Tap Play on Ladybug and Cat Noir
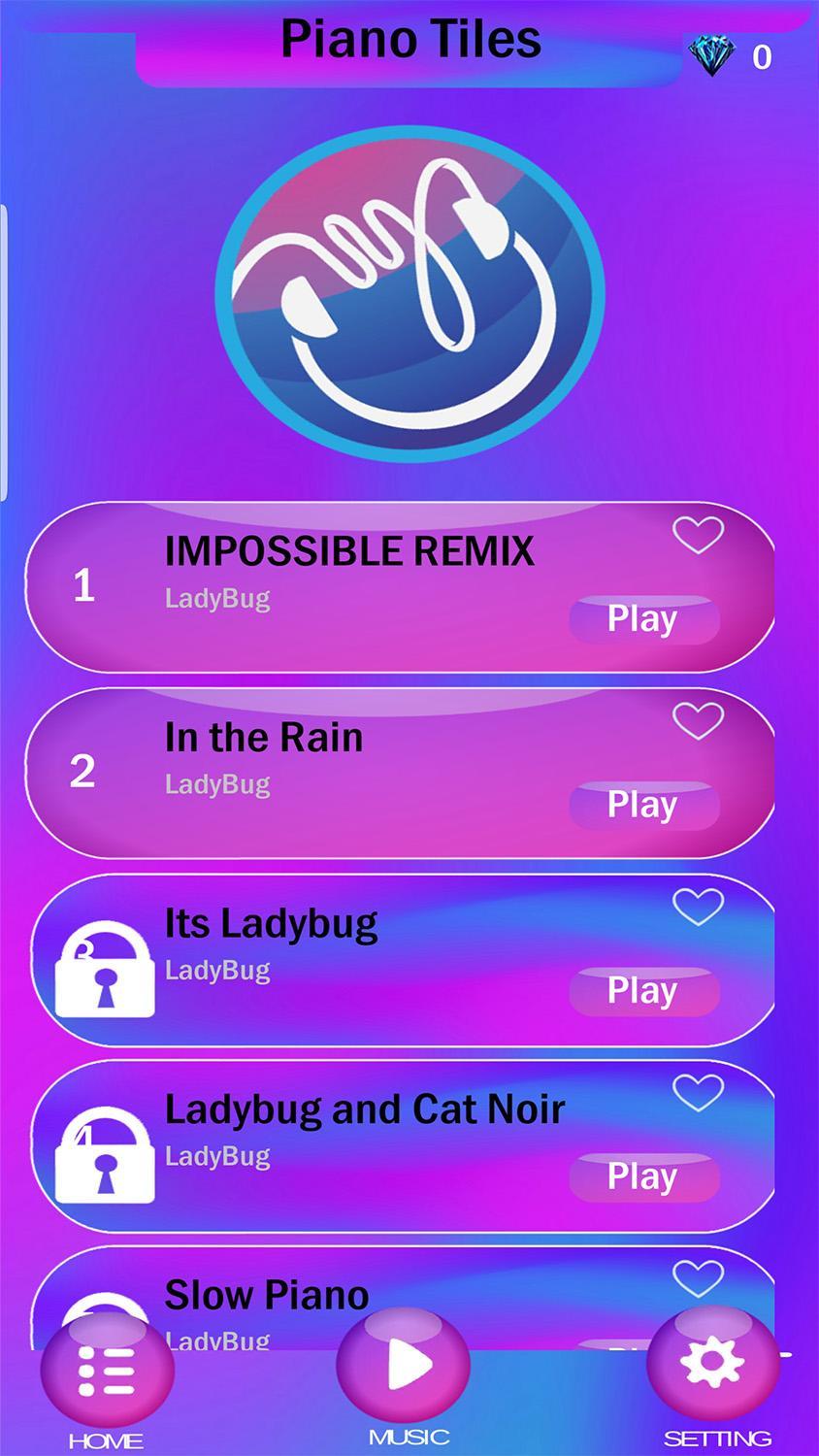This screenshot has width=819, height=1456. click(643, 1176)
